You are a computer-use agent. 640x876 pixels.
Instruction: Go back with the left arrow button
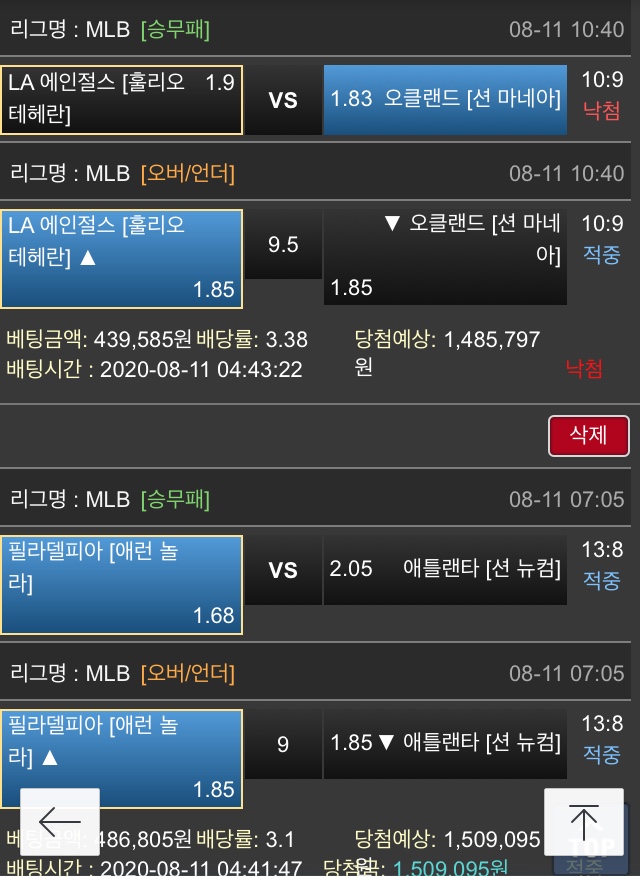[x=60, y=827]
